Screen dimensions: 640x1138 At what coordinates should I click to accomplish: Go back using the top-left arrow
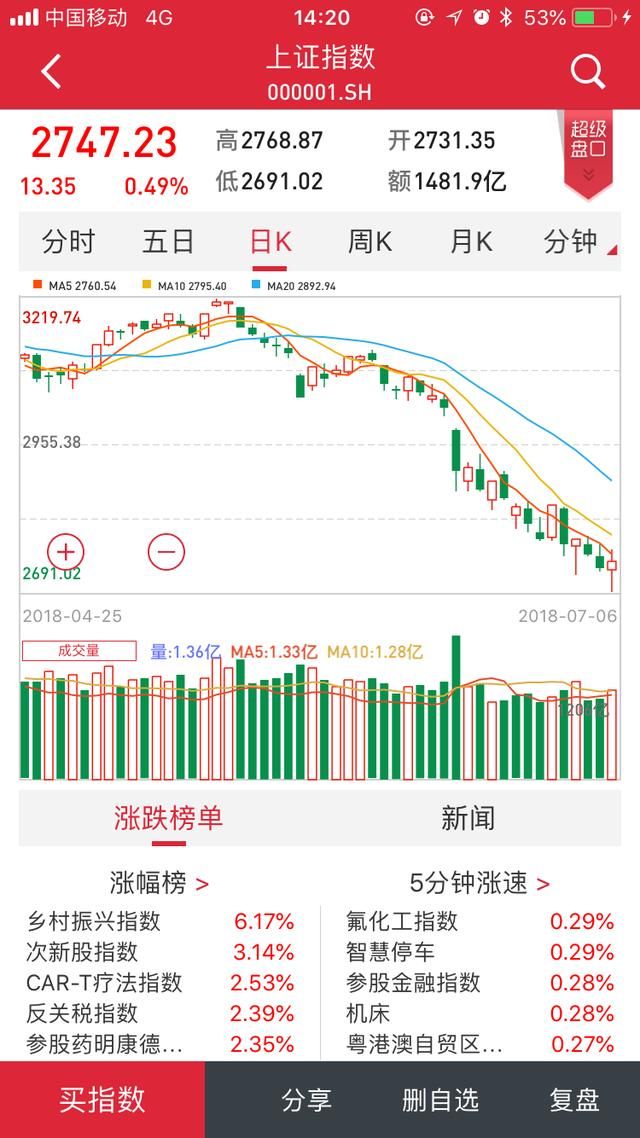(51, 72)
